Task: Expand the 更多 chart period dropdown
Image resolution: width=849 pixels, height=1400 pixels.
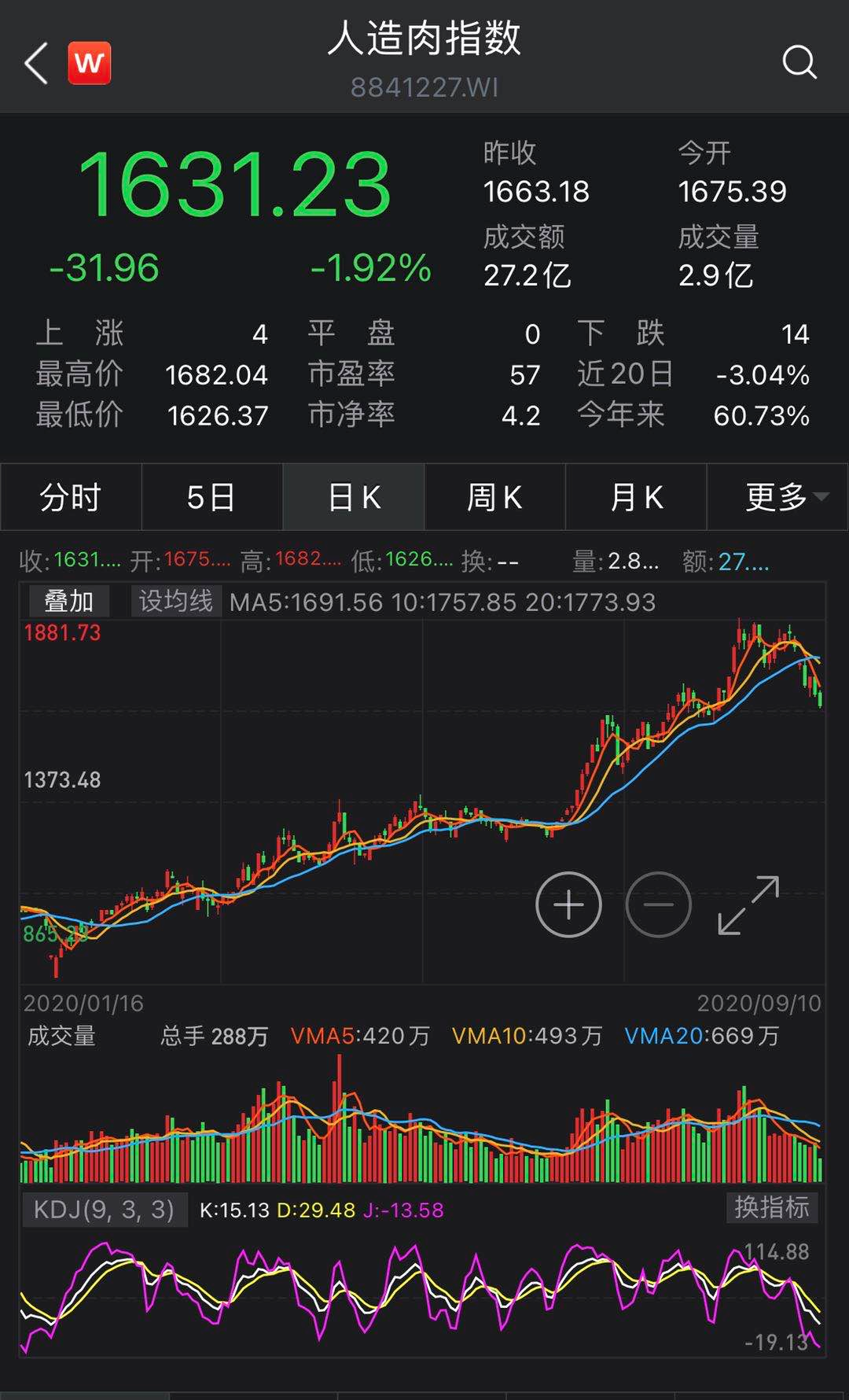Action: pyautogui.click(x=778, y=497)
